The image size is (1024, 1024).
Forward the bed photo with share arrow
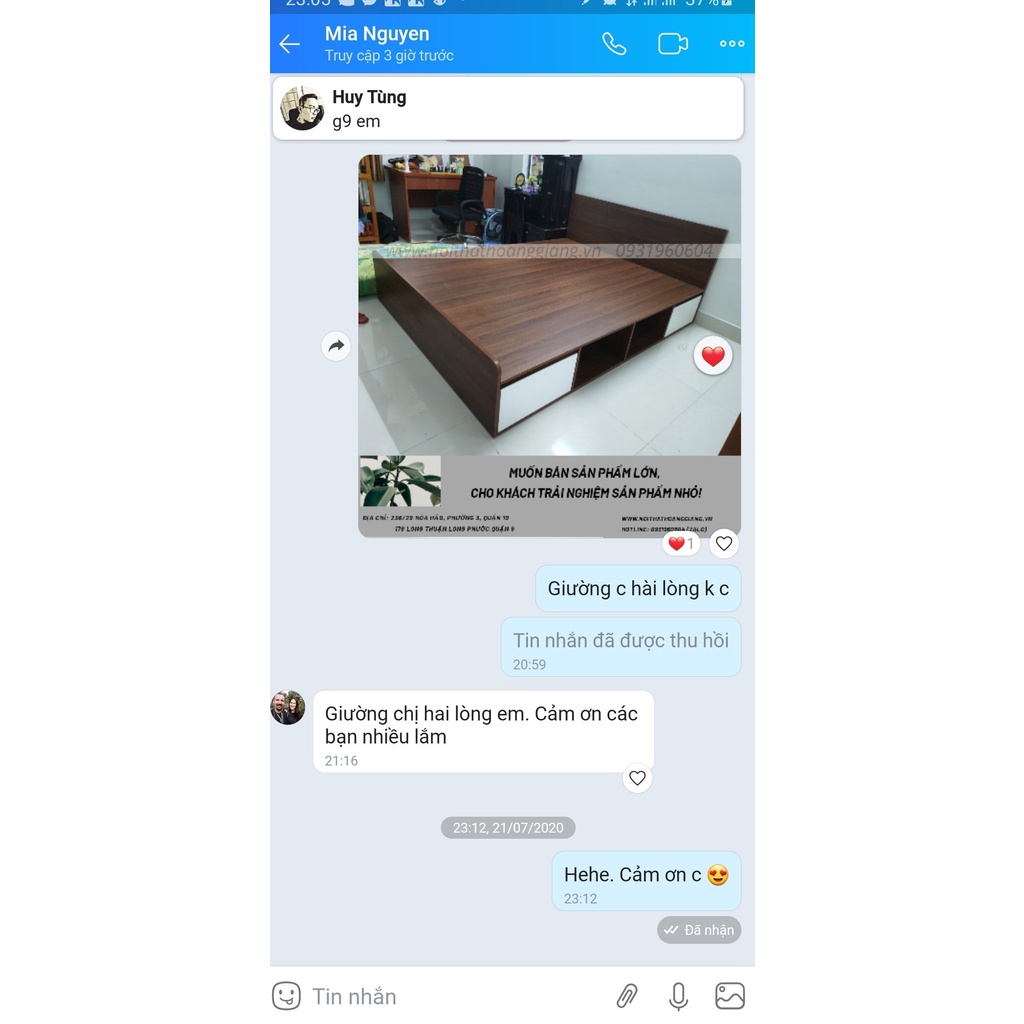(336, 346)
